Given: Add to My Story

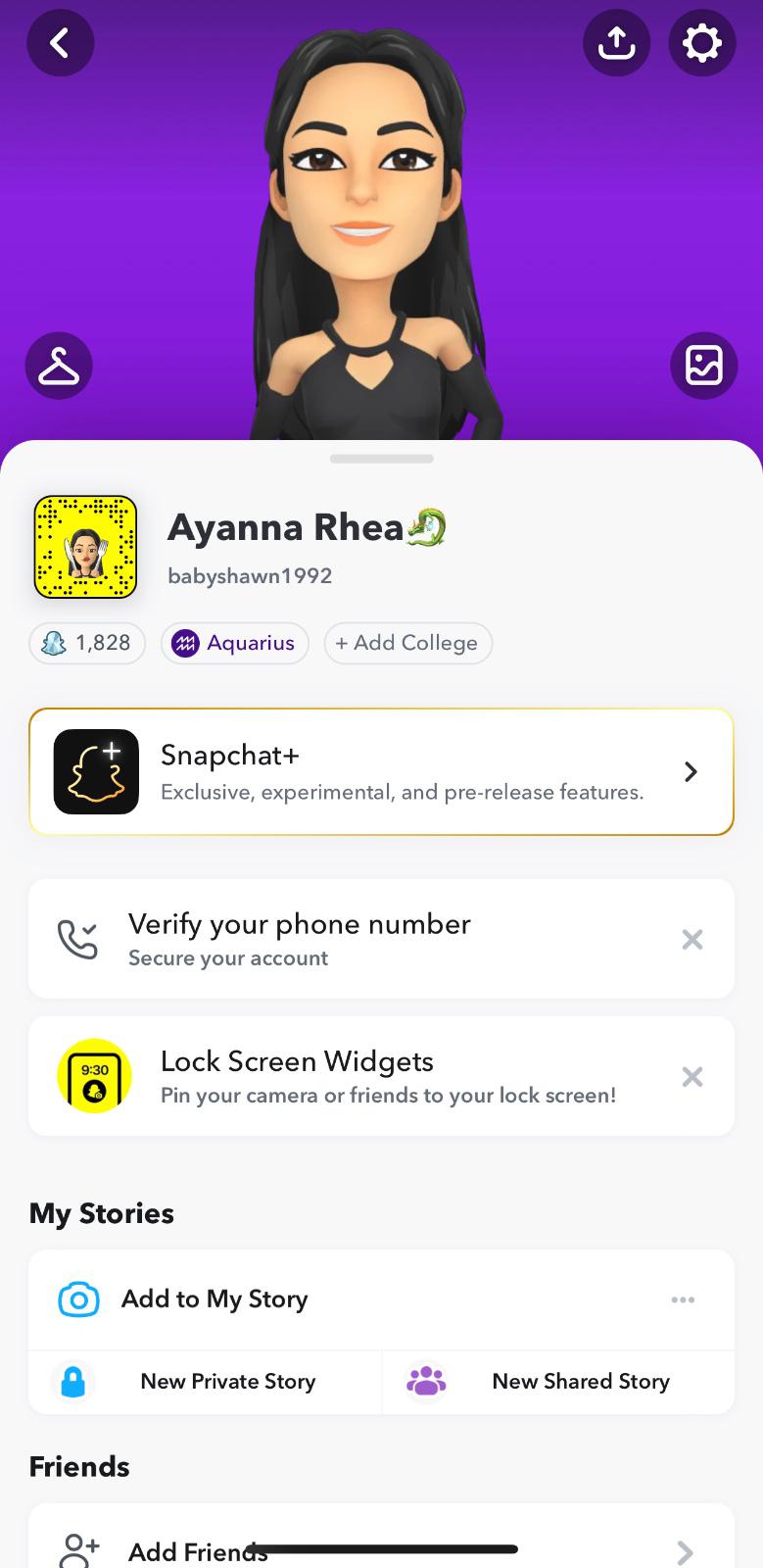Looking at the screenshot, I should coord(215,1299).
